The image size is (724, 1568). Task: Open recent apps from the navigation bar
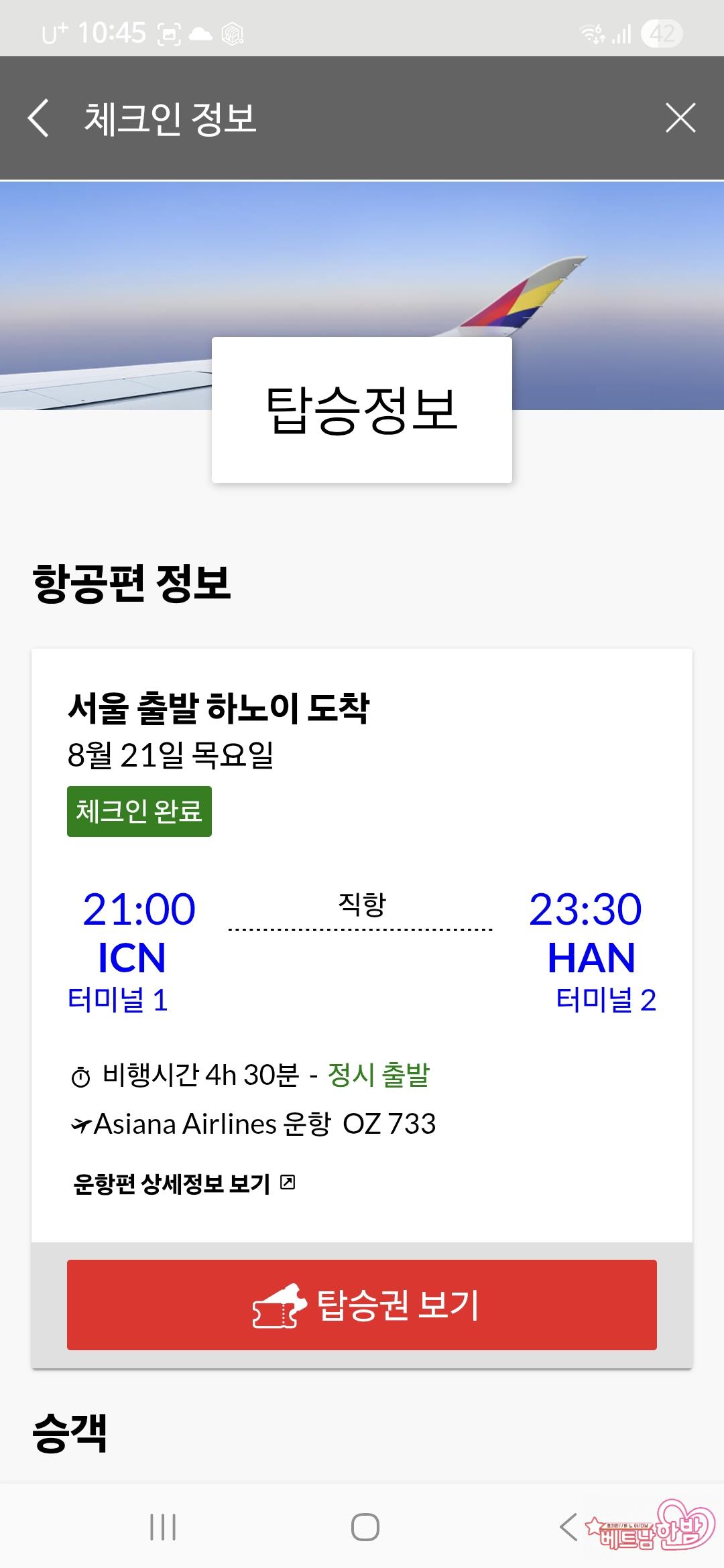point(163,1527)
